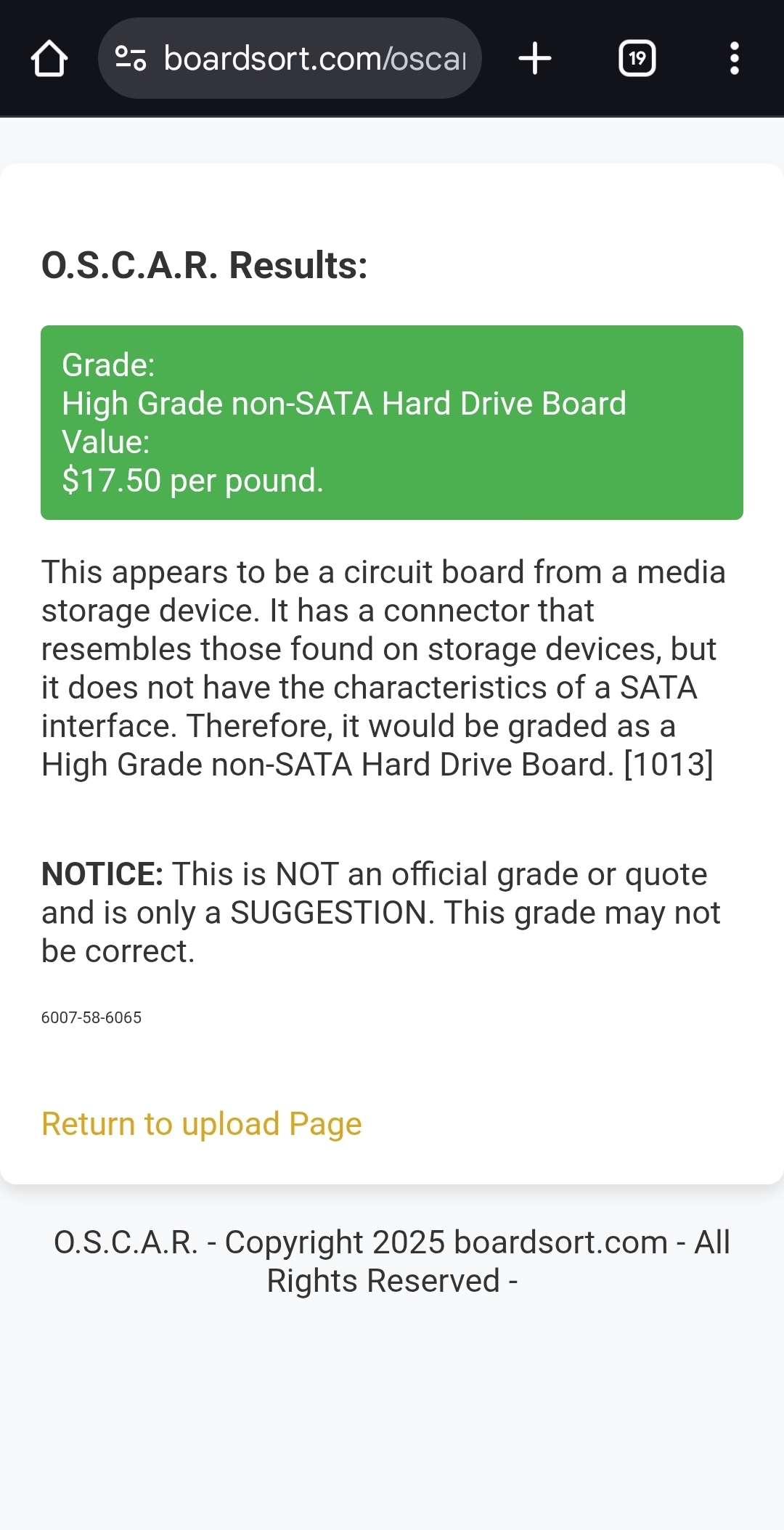The width and height of the screenshot is (784, 1530).
Task: Tap the boardsort.com address bar
Action: (314, 58)
